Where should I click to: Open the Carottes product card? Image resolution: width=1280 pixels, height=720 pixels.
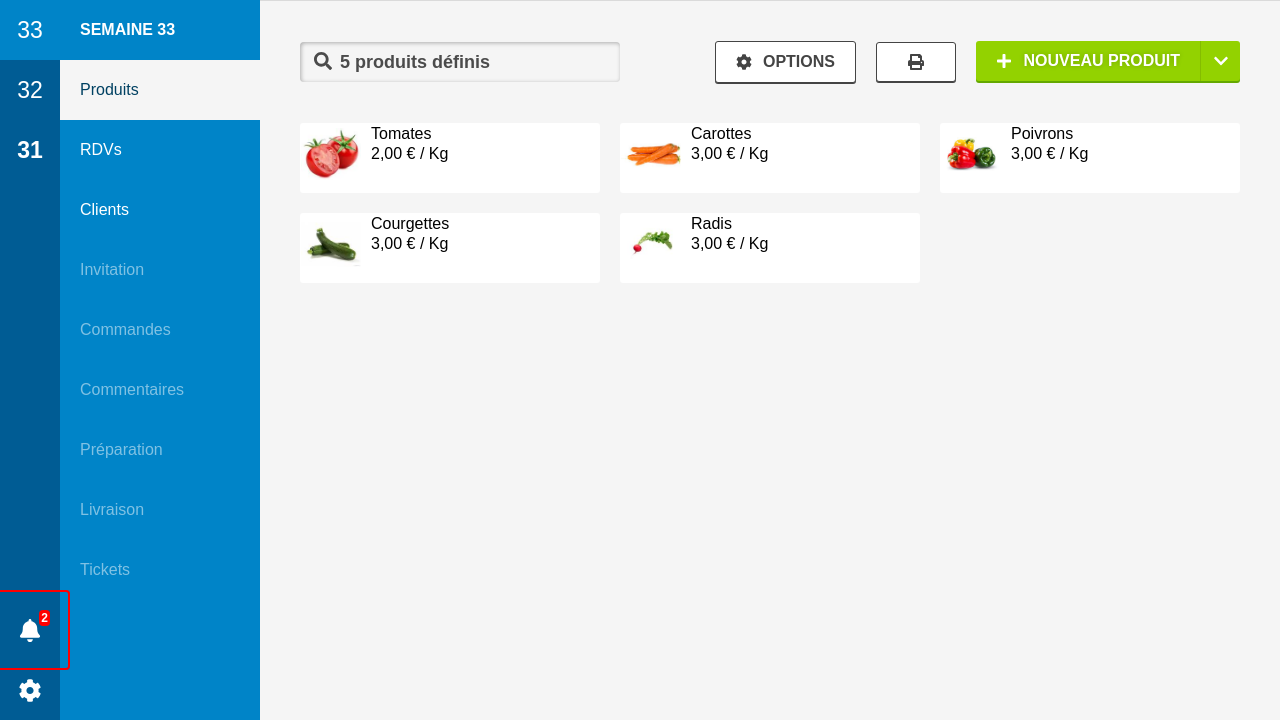(x=770, y=158)
